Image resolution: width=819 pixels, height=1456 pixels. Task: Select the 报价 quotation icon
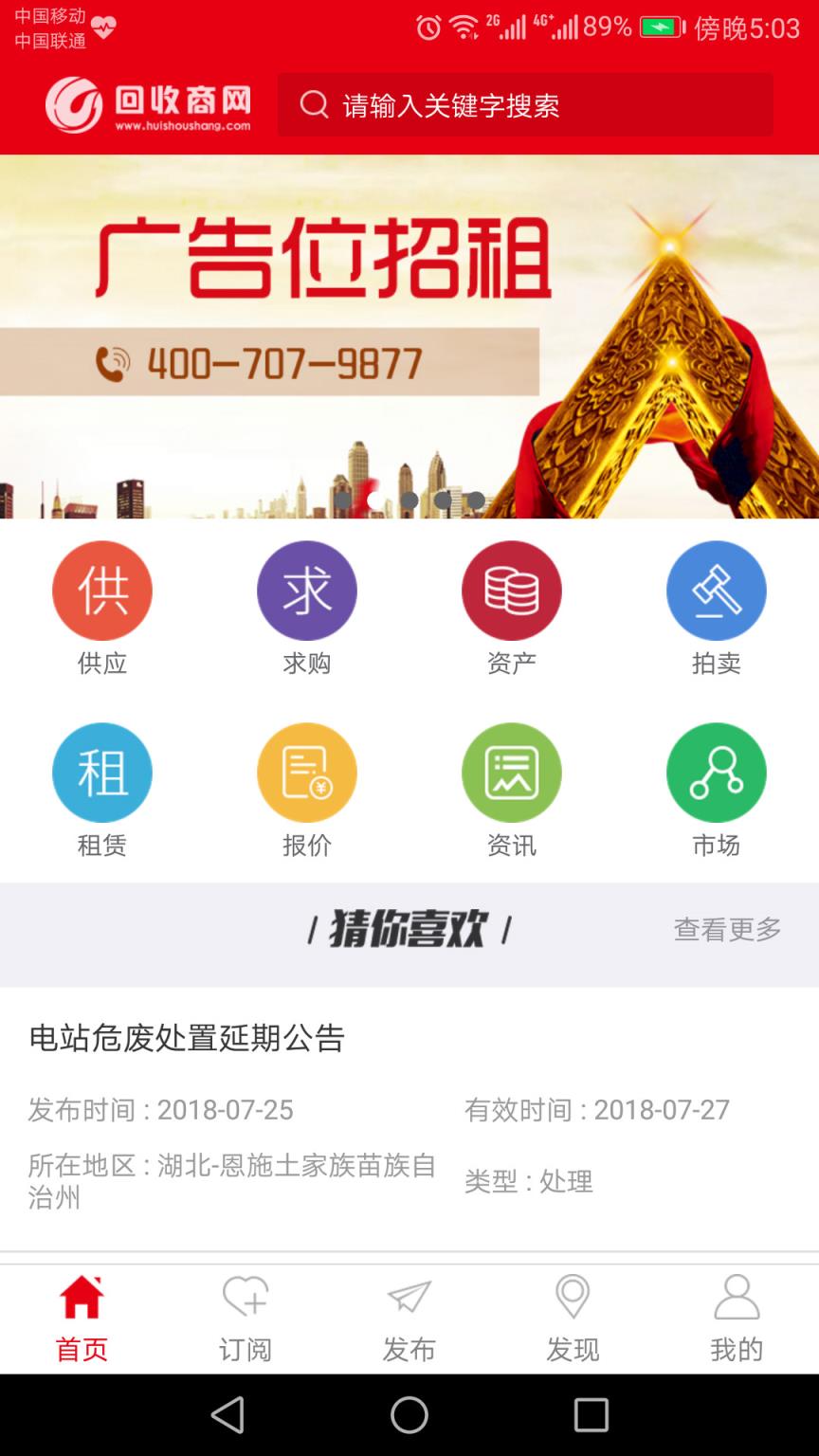point(307,772)
